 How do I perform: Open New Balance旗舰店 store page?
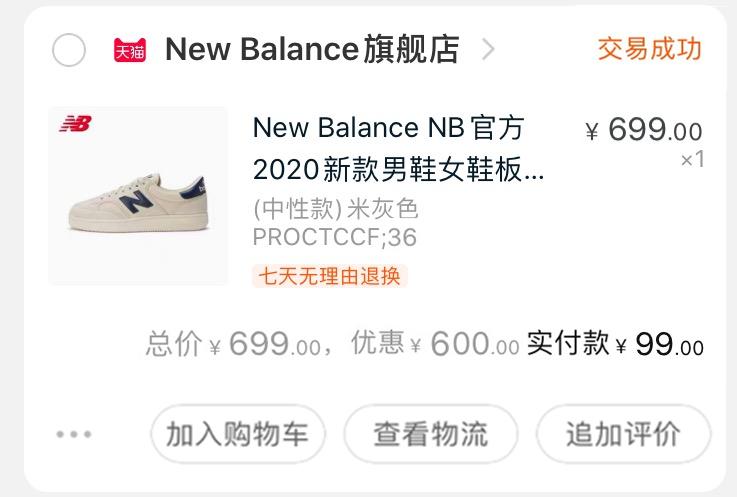pyautogui.click(x=311, y=49)
